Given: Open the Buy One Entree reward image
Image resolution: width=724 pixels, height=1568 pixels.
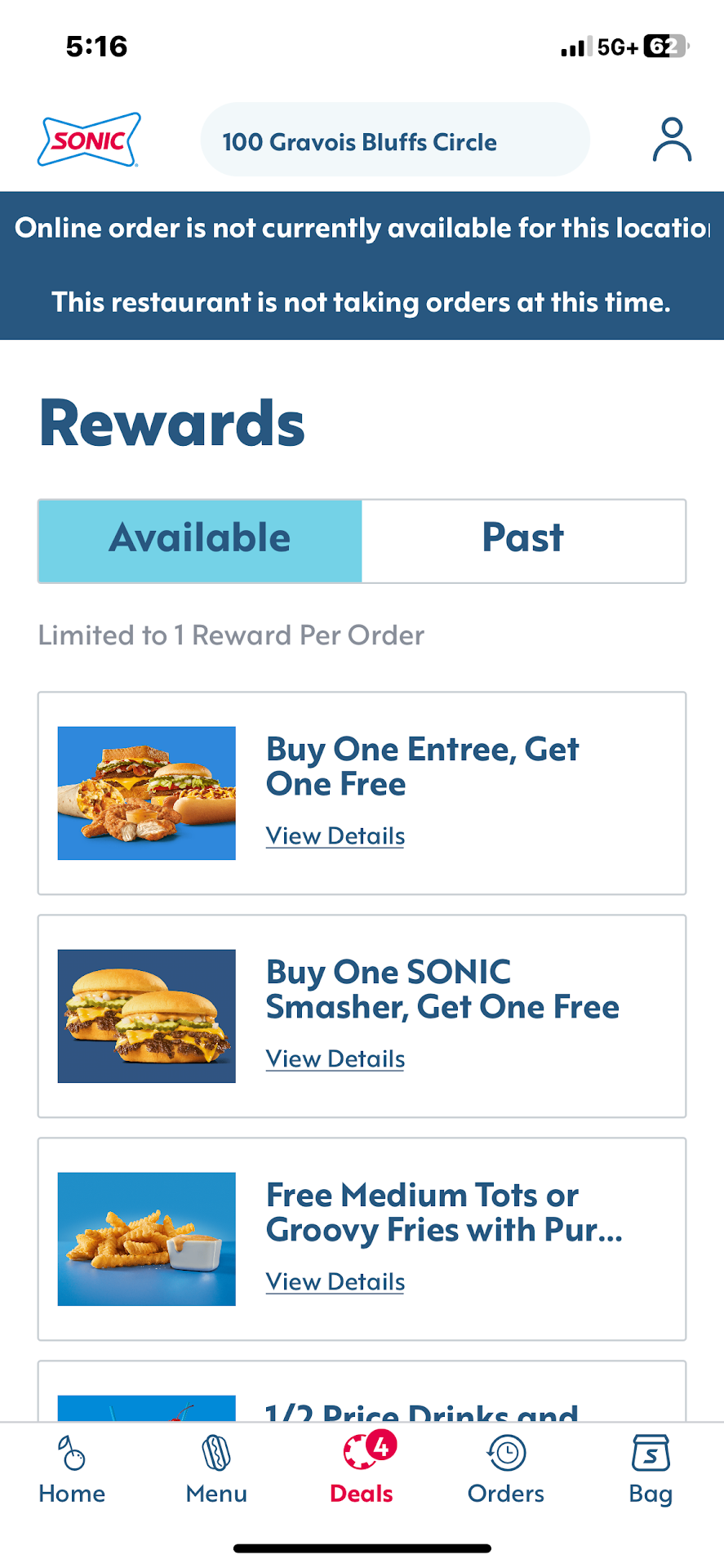Looking at the screenshot, I should click(x=147, y=793).
